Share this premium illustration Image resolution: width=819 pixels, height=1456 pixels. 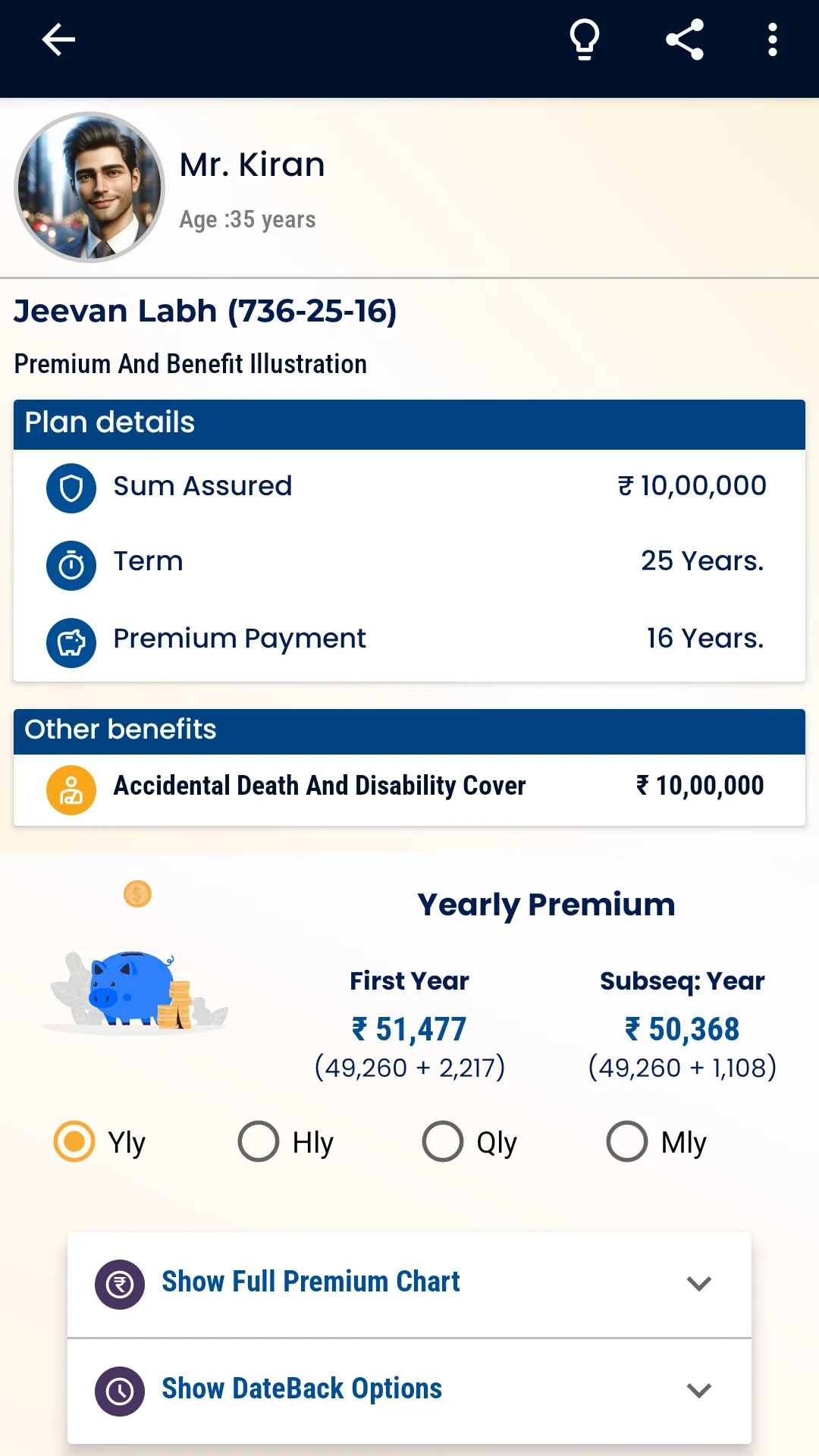coord(685,39)
